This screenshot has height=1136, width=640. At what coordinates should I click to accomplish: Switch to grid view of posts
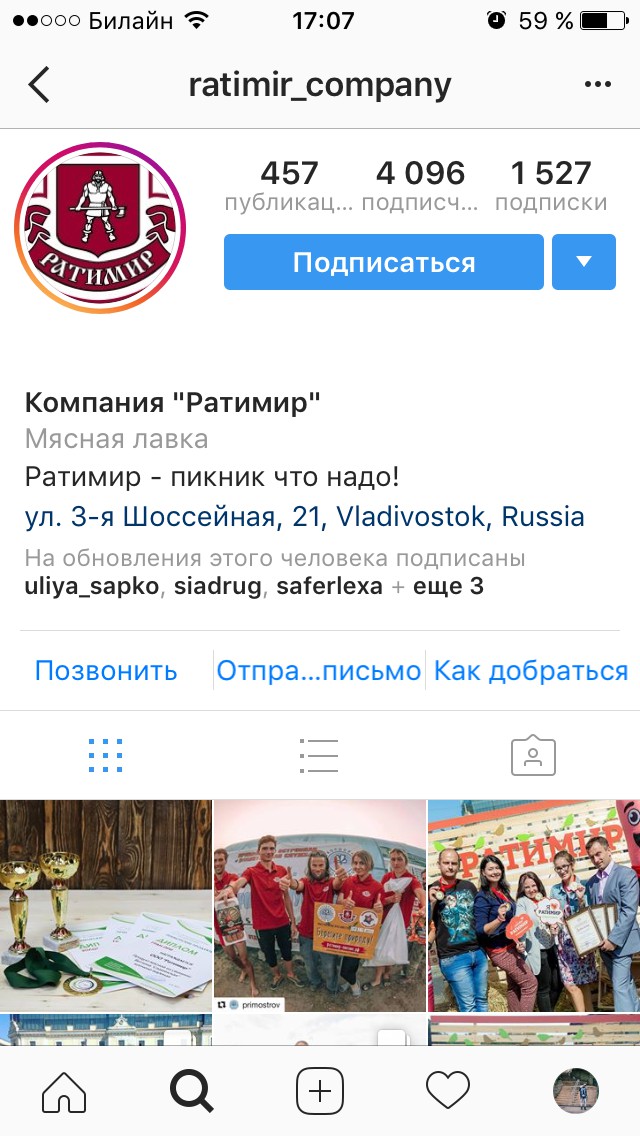[105, 755]
